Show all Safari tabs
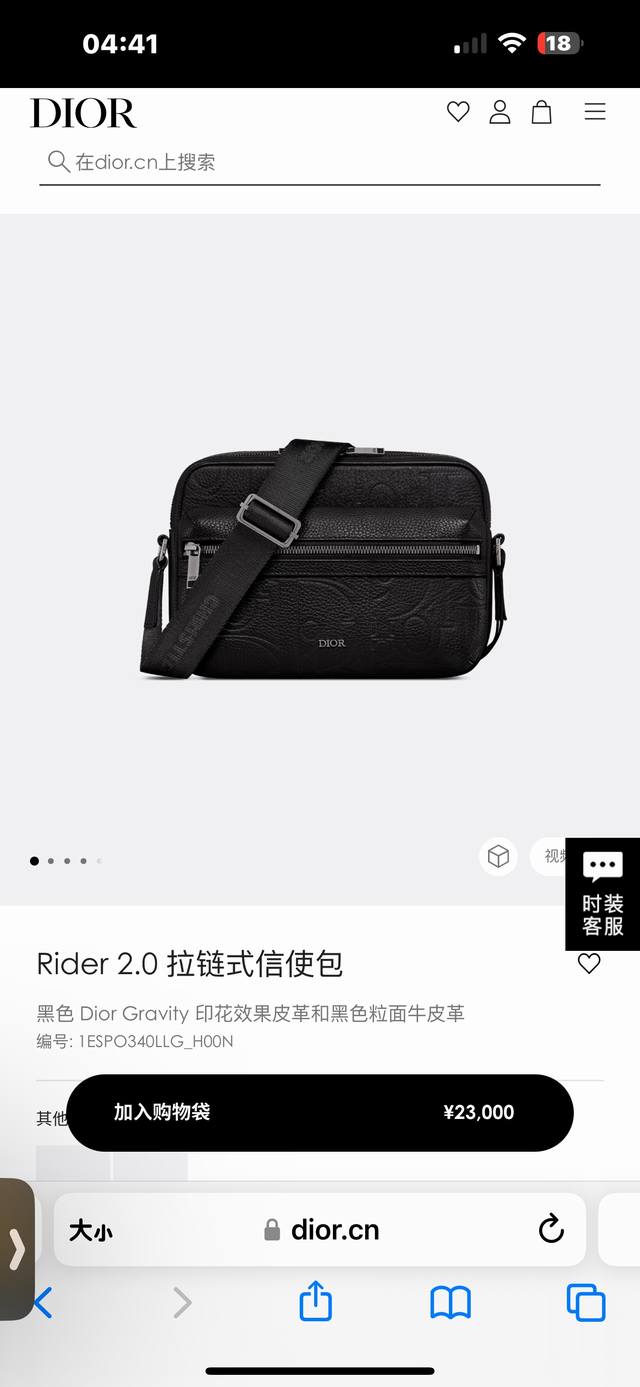Image resolution: width=640 pixels, height=1387 pixels. pos(585,1302)
